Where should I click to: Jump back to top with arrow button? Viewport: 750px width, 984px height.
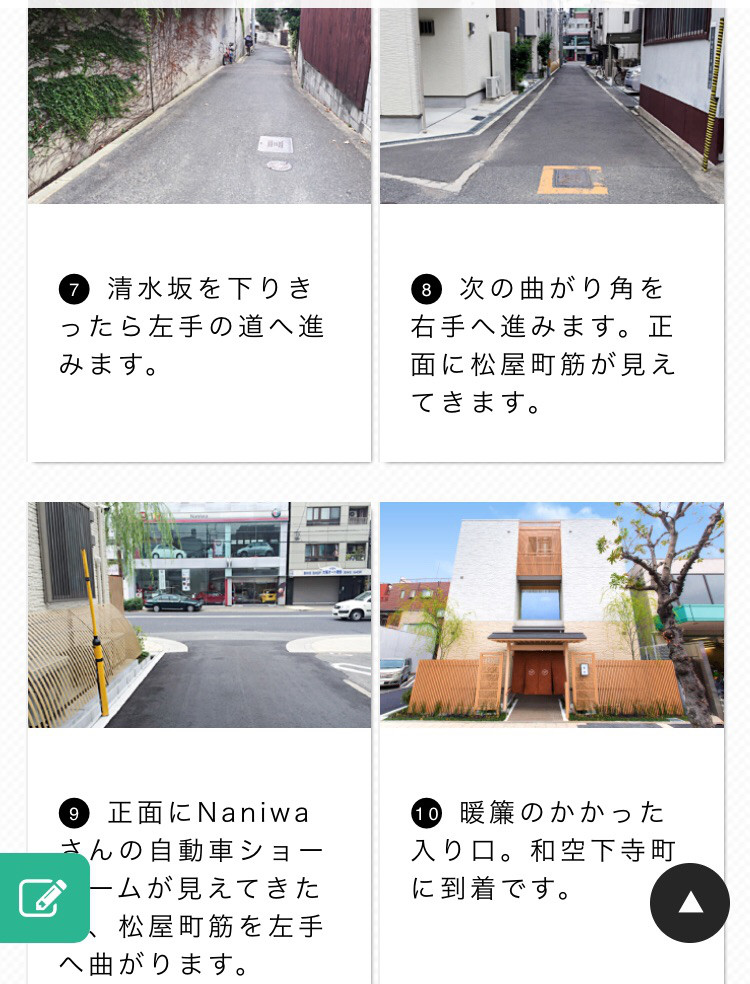[x=690, y=903]
